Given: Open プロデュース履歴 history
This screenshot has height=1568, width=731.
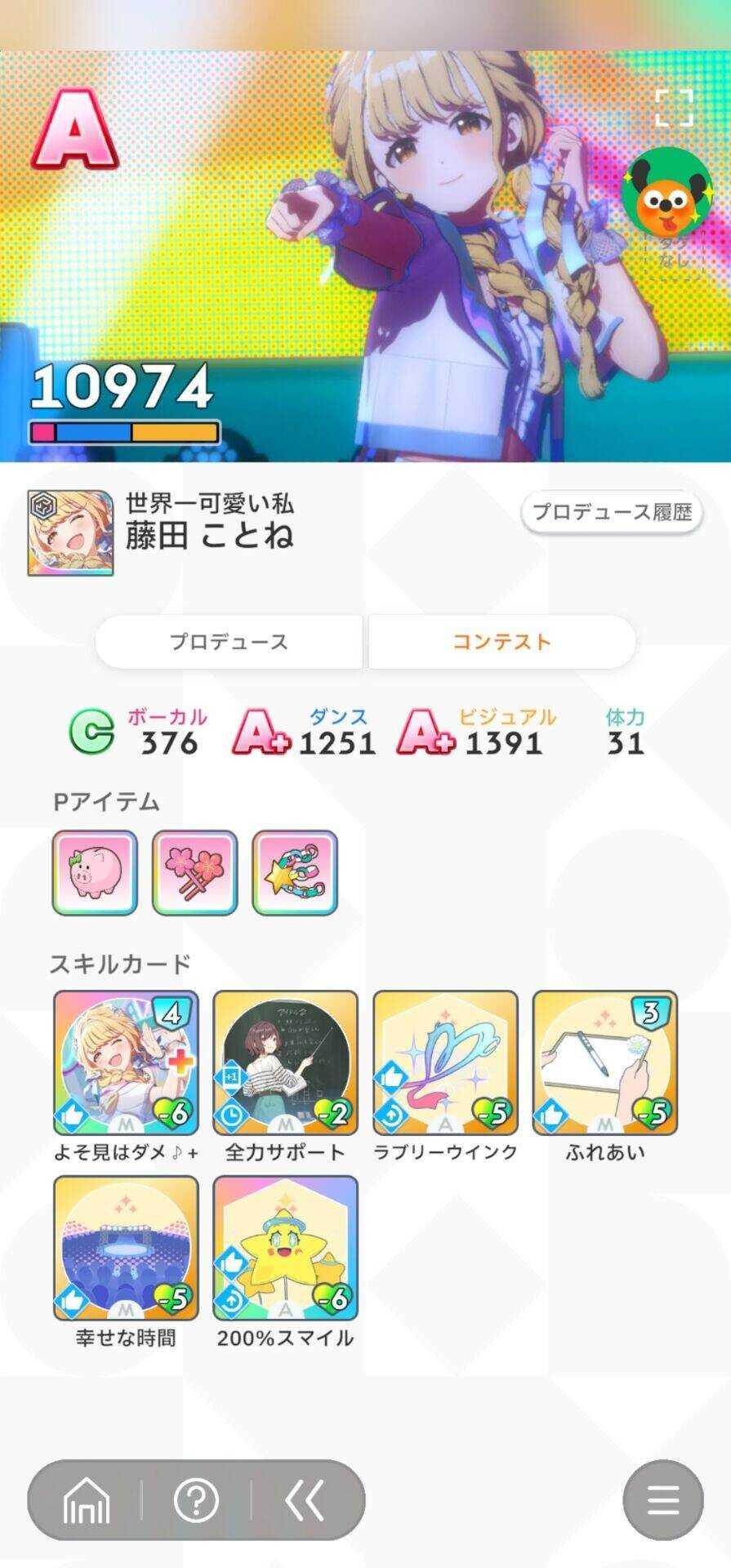Looking at the screenshot, I should 612,513.
